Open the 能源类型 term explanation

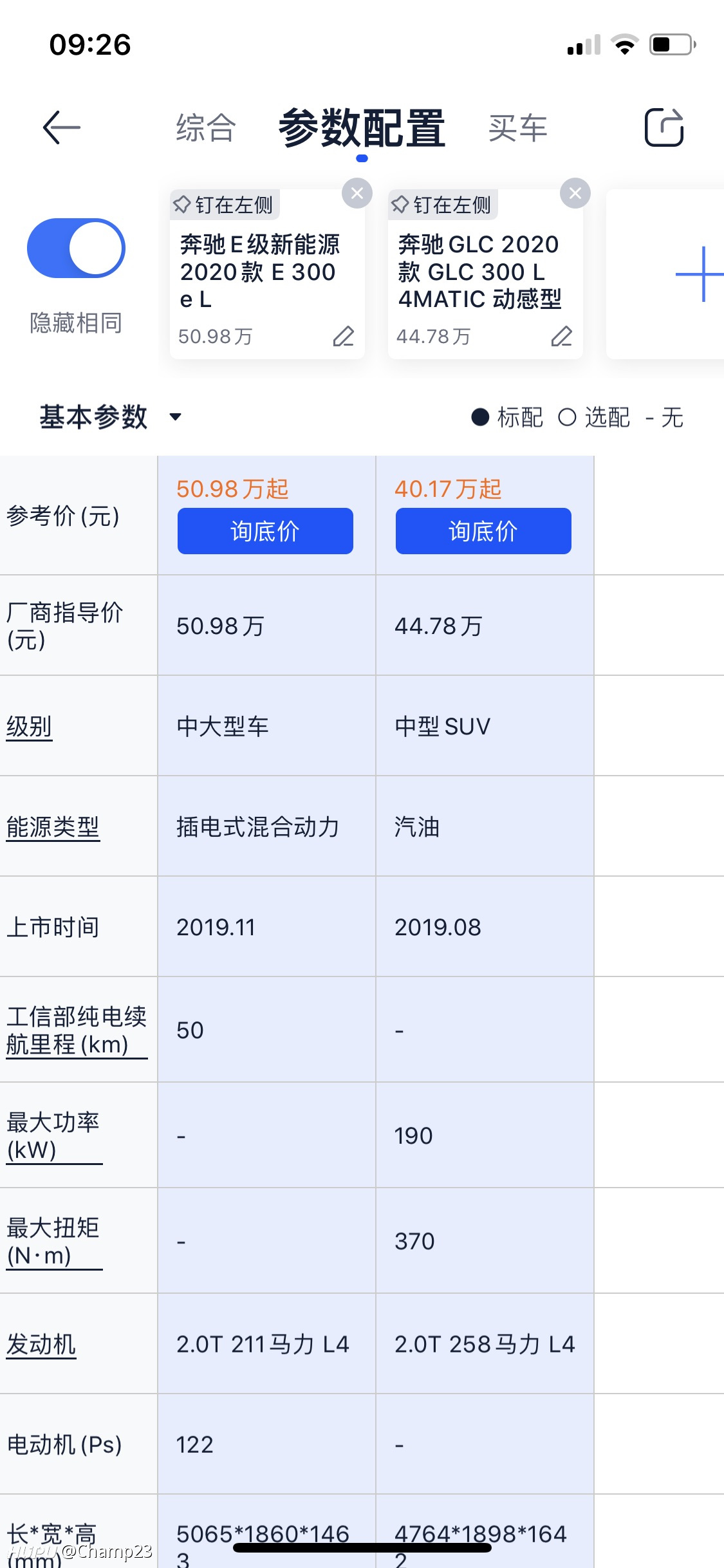[x=53, y=827]
